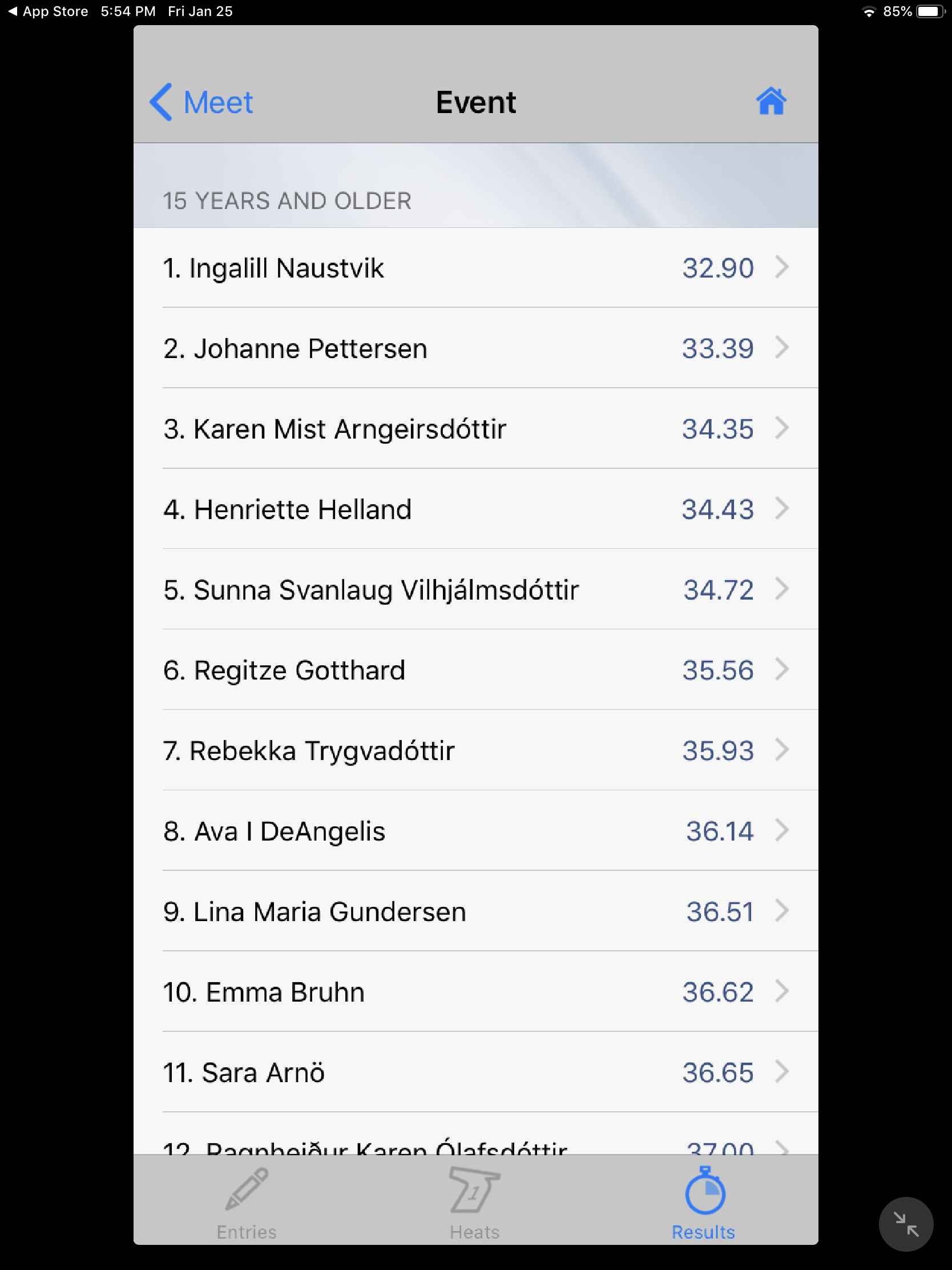Screen dimensions: 952x1270
Task: Open Karen Mist Arngeirsdóttir's result
Action: pyautogui.click(x=475, y=428)
